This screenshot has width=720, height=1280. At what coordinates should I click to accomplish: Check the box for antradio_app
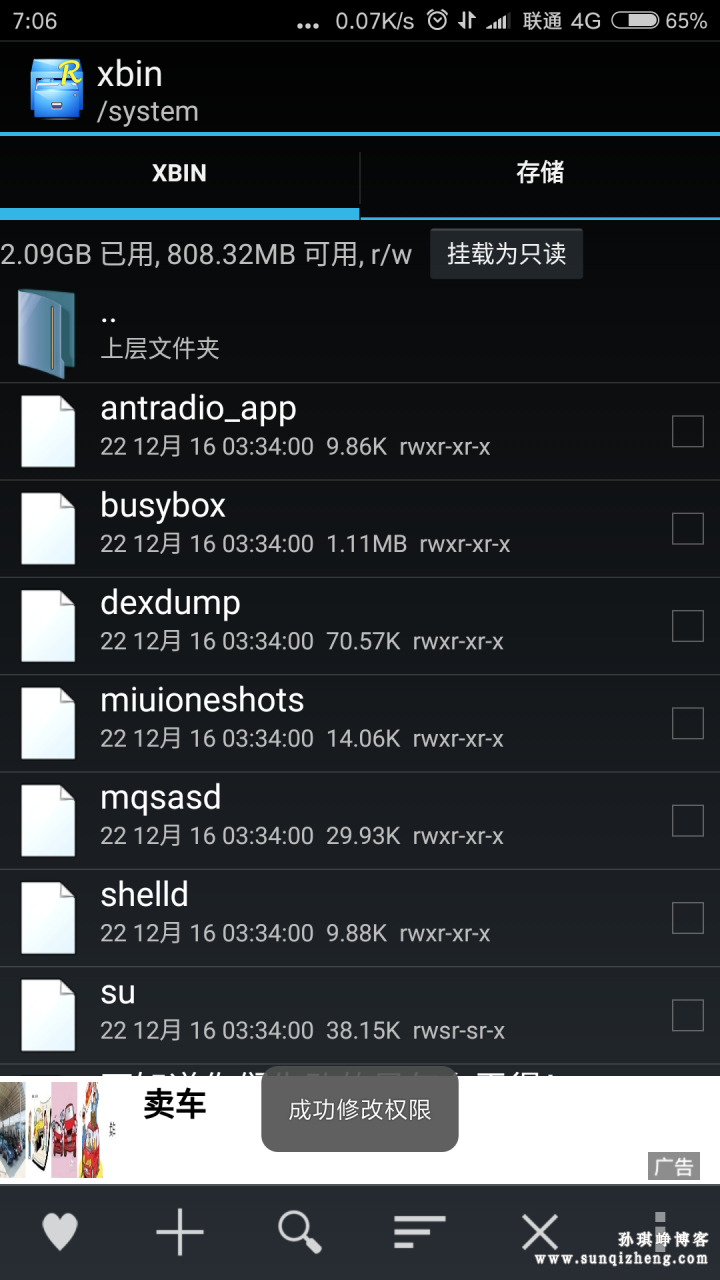click(688, 432)
